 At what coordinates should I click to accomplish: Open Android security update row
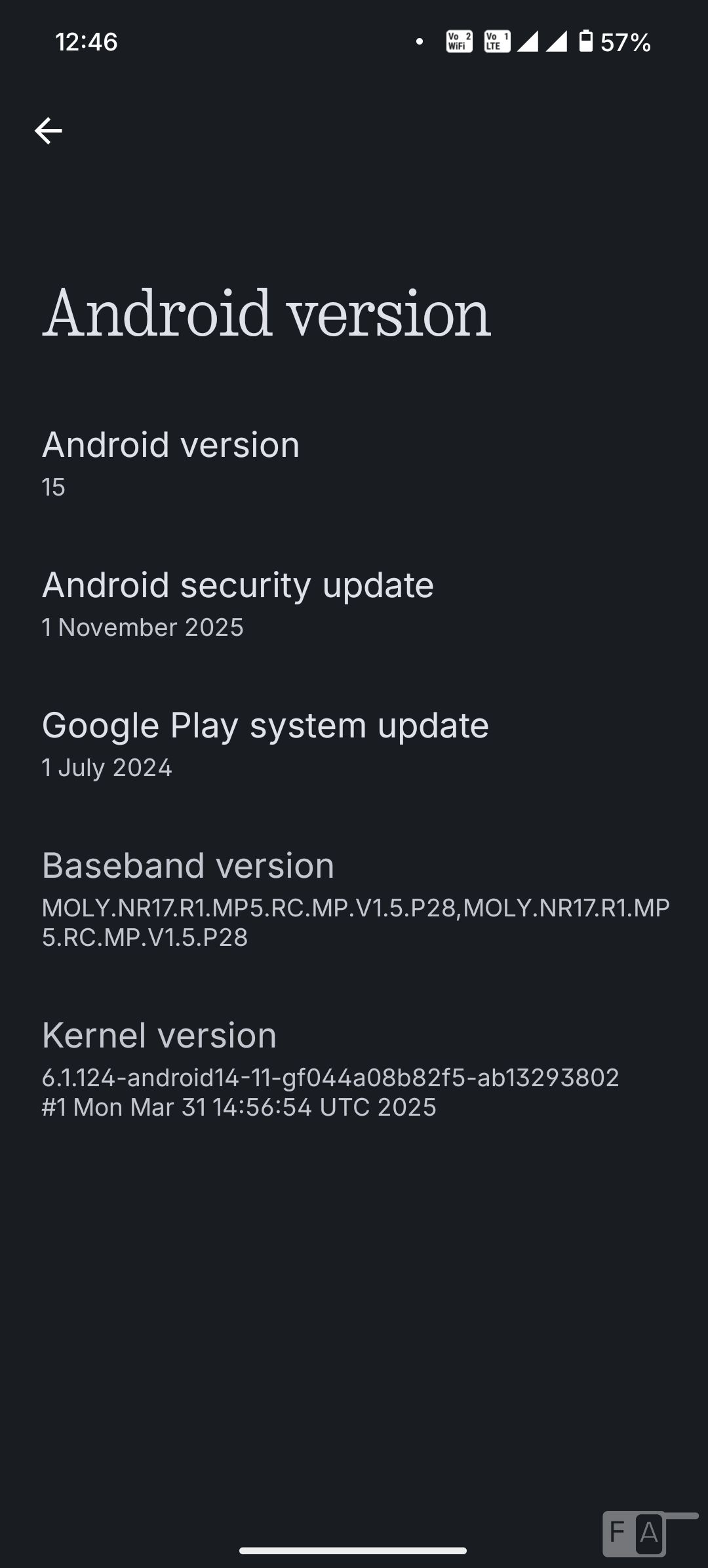click(x=237, y=603)
